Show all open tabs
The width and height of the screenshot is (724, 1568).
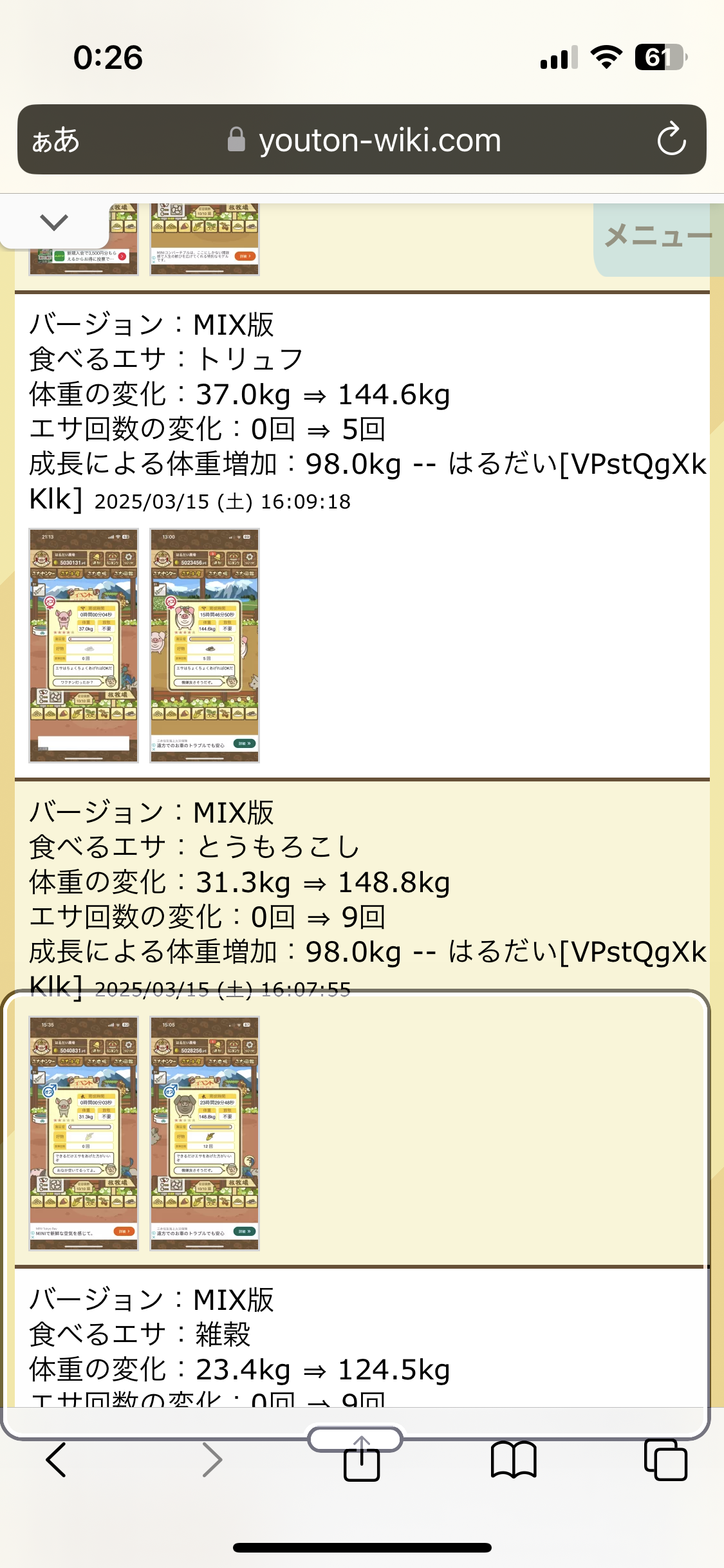pos(665,1460)
